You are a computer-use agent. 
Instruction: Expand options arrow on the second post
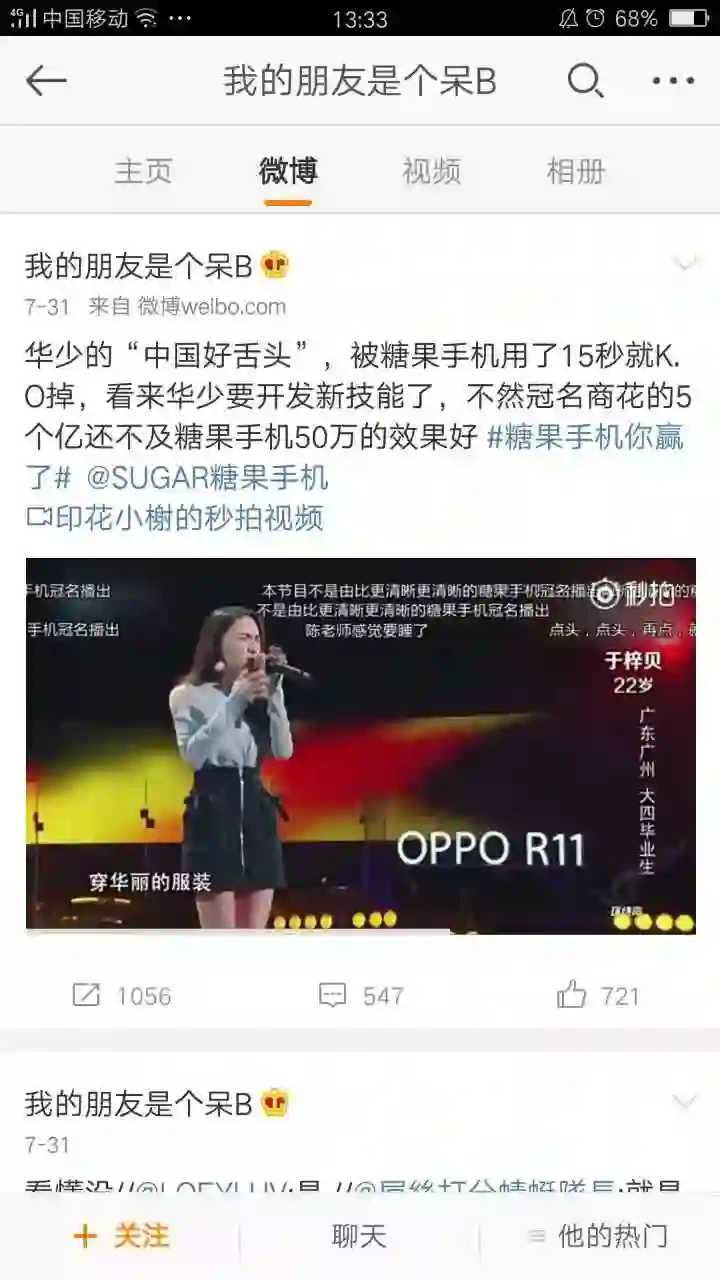pyautogui.click(x=685, y=1103)
